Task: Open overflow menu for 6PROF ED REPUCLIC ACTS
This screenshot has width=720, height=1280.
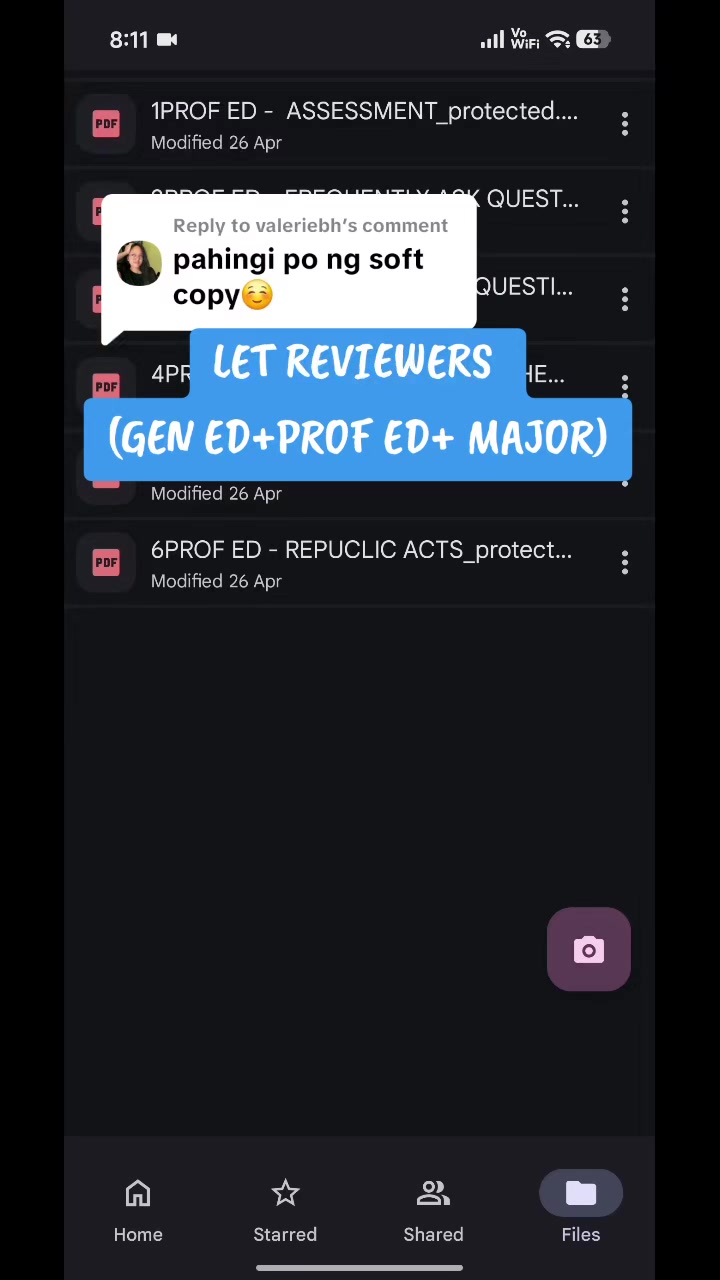Action: click(x=625, y=563)
